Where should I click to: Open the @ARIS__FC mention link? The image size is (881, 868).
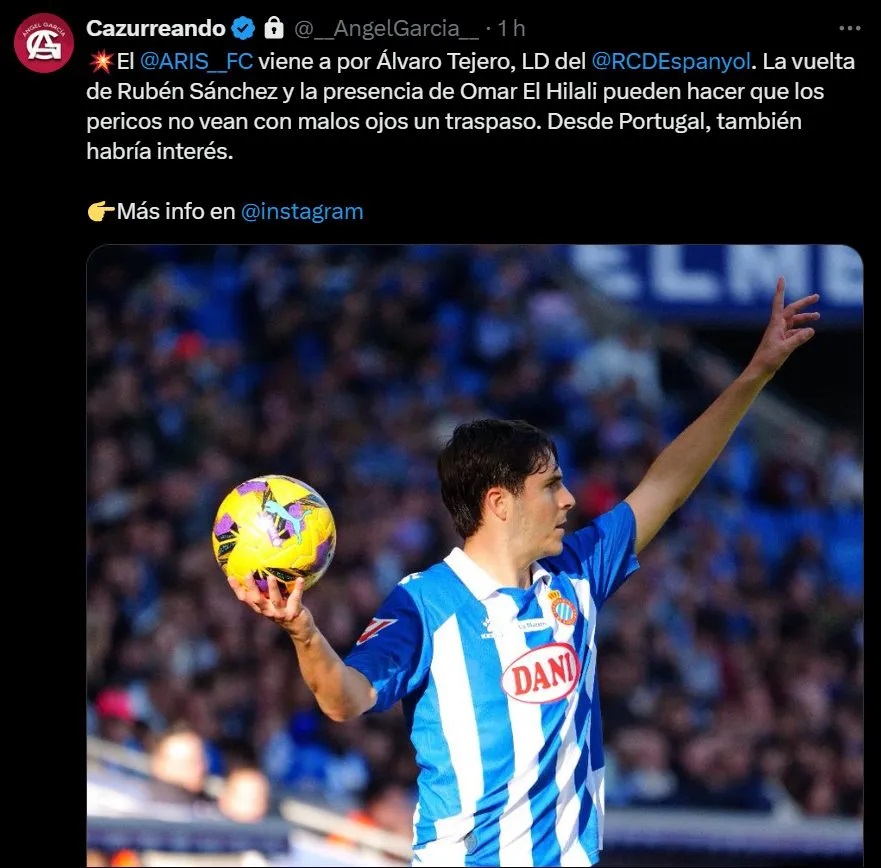coord(195,61)
